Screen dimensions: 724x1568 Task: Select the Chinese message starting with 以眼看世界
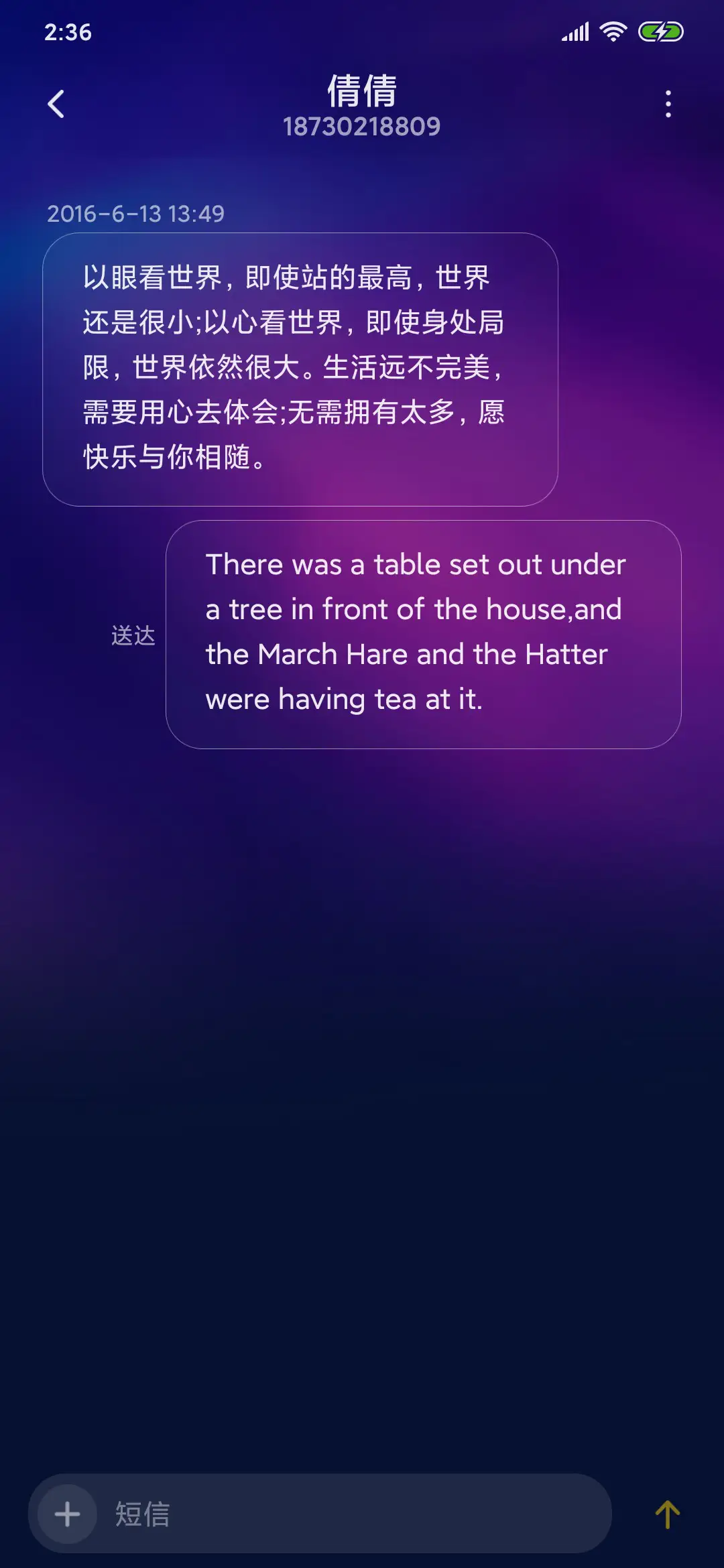coord(300,367)
